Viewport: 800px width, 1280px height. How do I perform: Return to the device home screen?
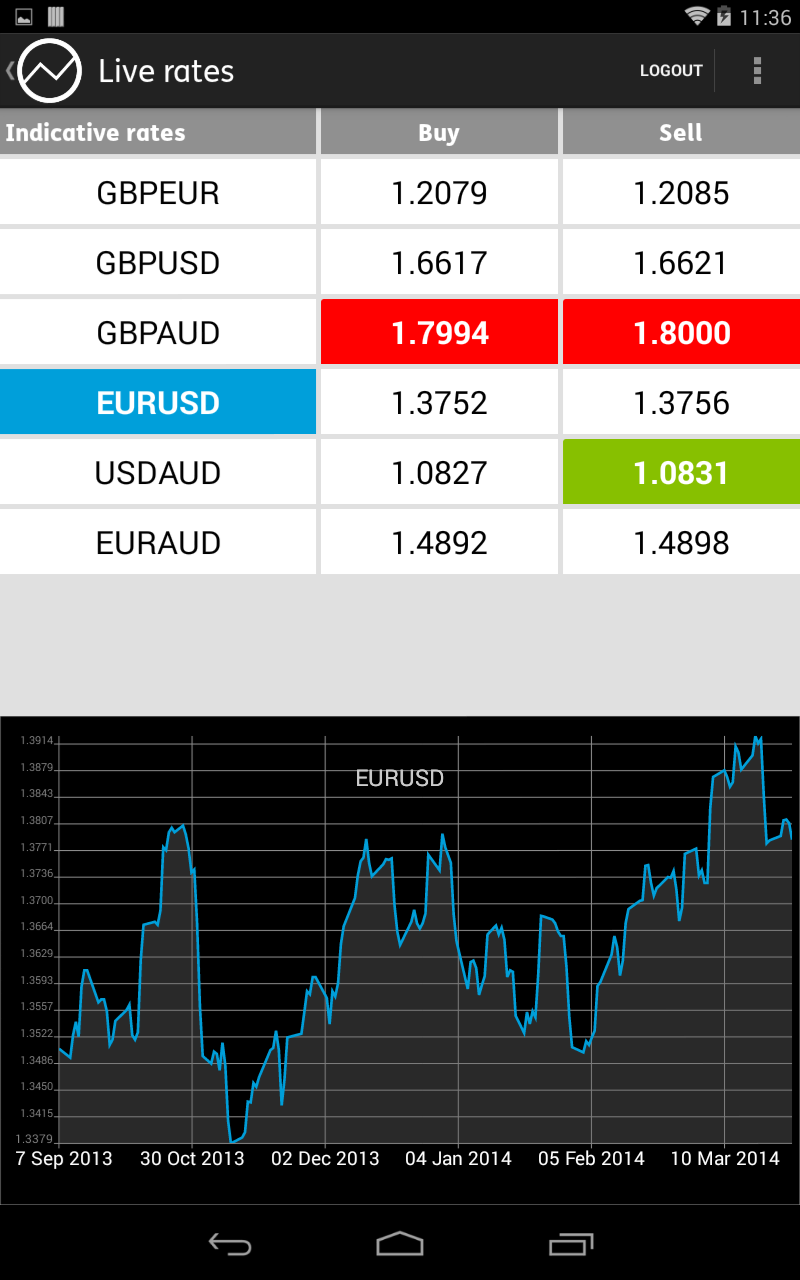[x=400, y=1243]
